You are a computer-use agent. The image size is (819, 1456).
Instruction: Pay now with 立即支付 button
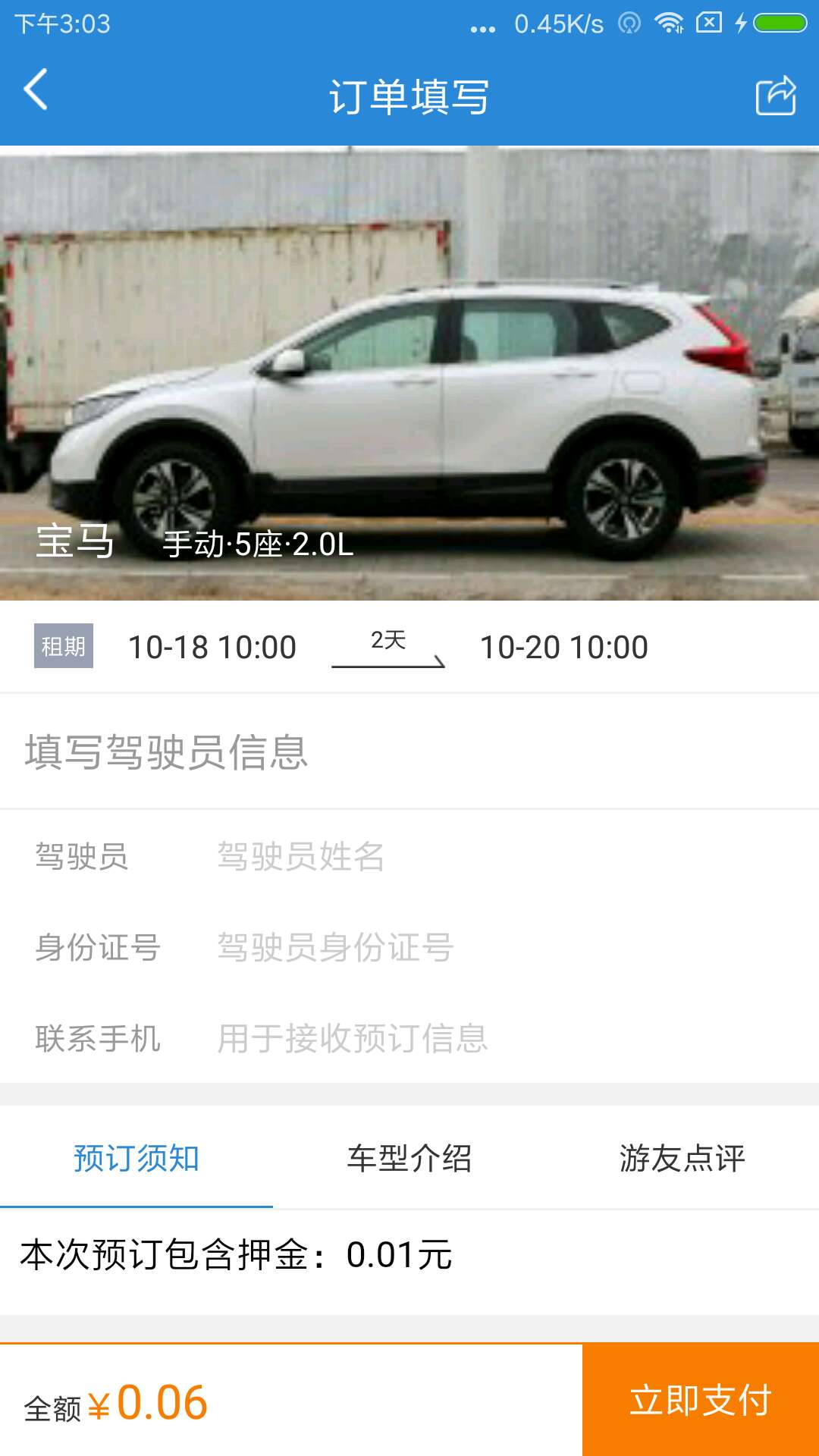(x=701, y=1400)
